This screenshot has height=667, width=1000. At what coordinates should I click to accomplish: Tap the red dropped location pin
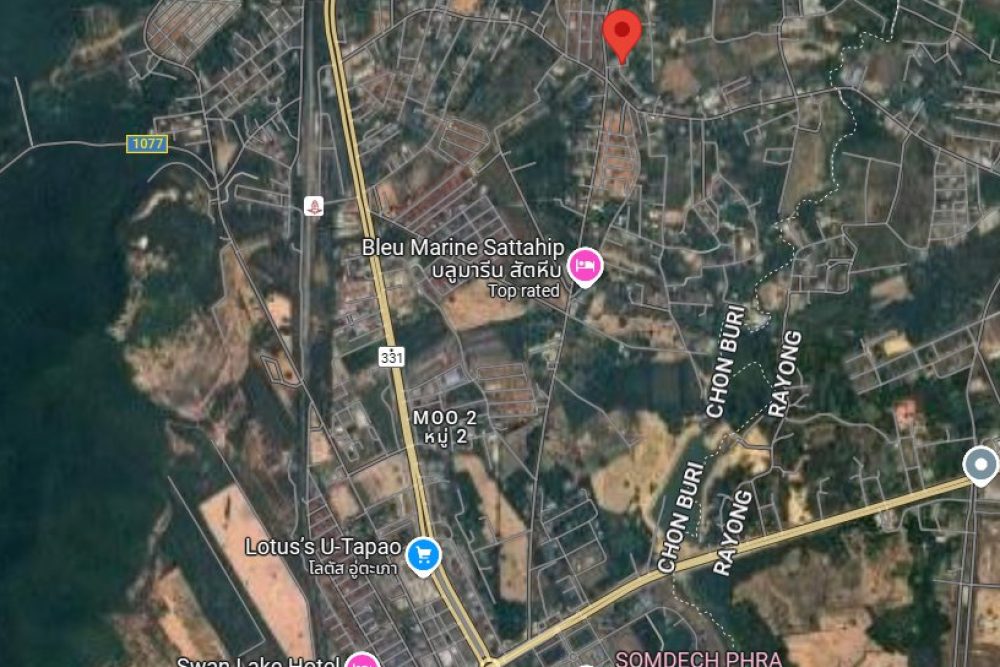click(x=623, y=35)
